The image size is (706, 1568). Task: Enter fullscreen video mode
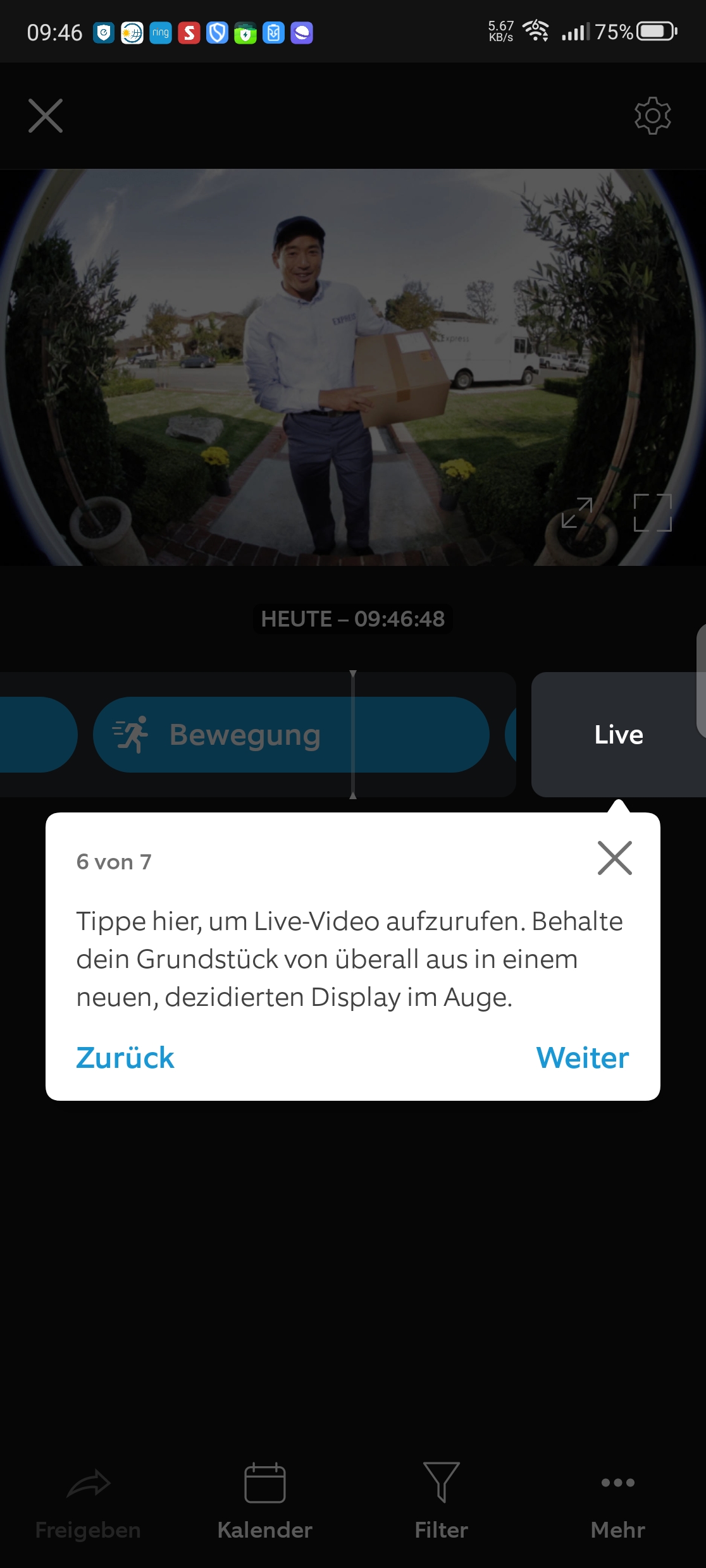[x=652, y=512]
